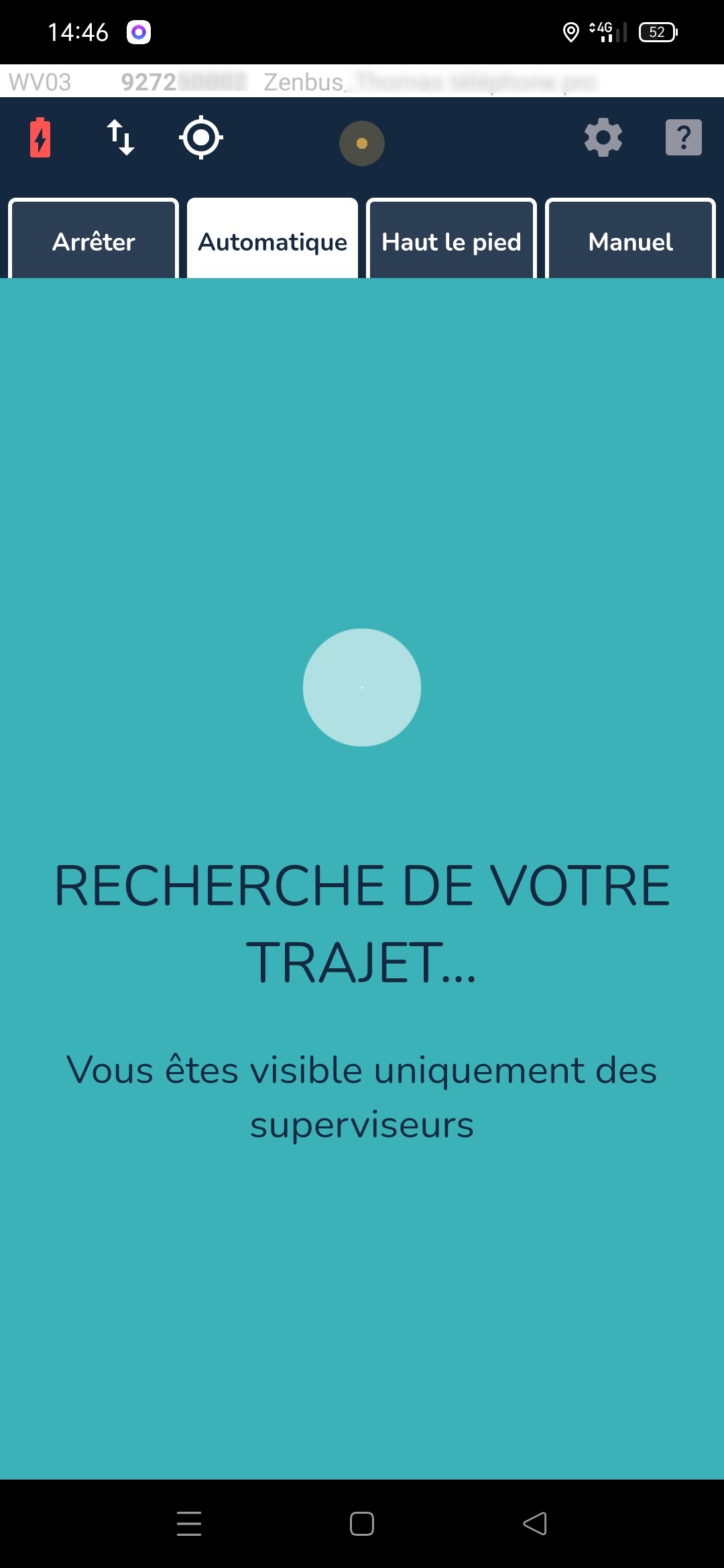Click the red battery warning icon
Image resolution: width=724 pixels, height=1568 pixels.
point(40,139)
